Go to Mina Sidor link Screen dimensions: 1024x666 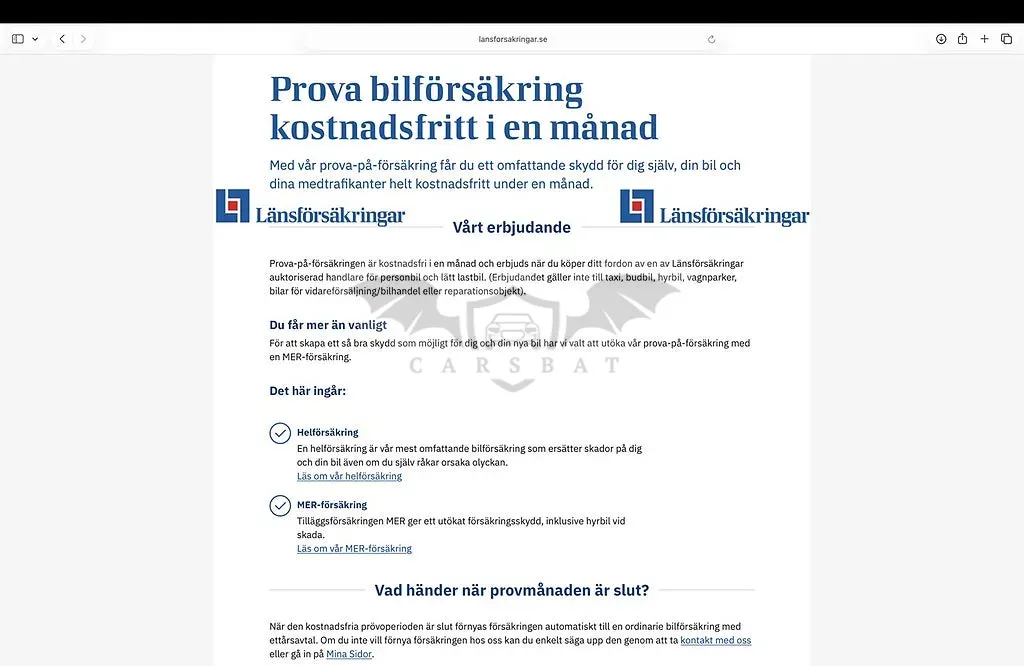point(349,654)
